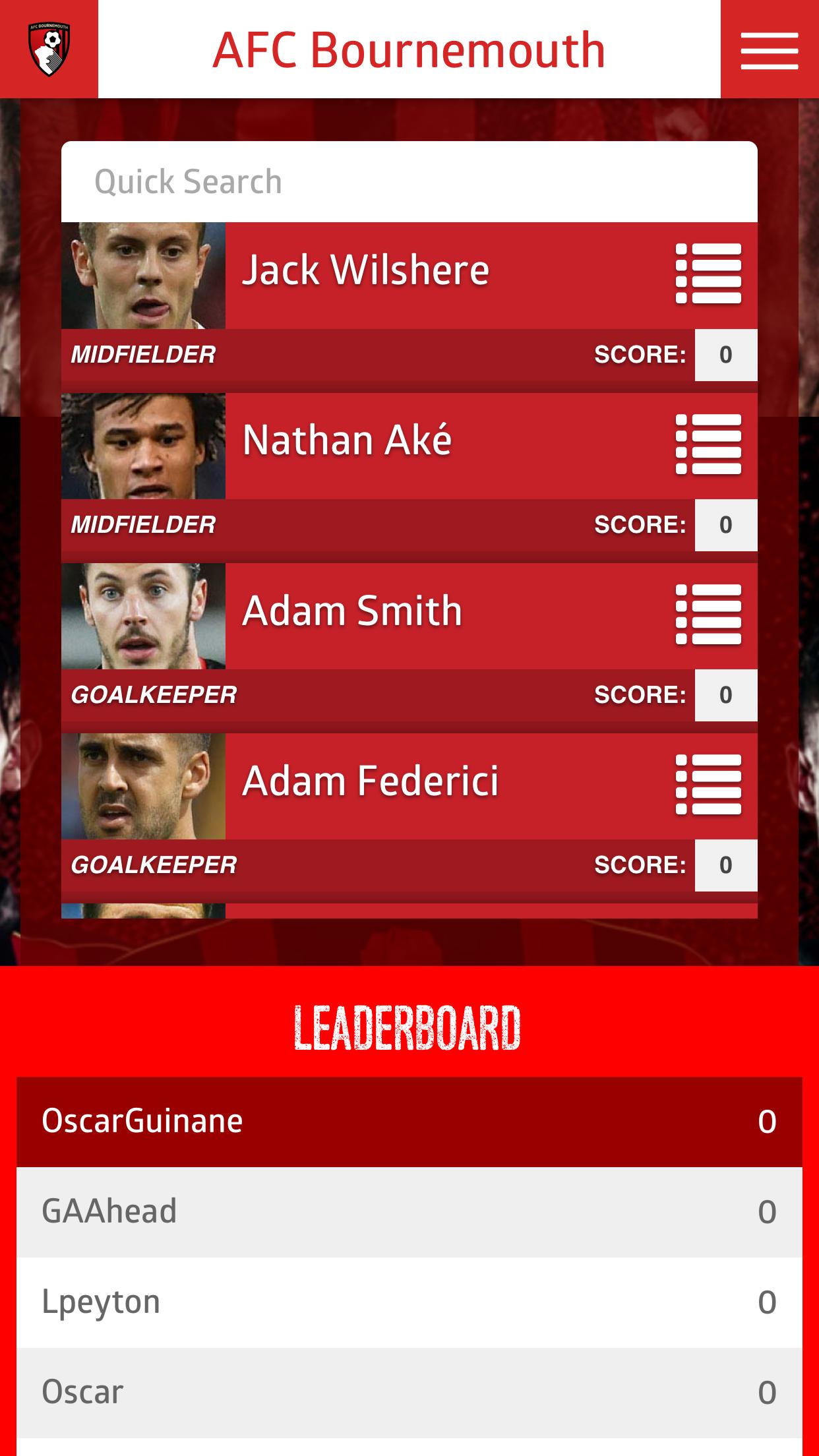Open Adam Federici's list icon

pyautogui.click(x=708, y=784)
